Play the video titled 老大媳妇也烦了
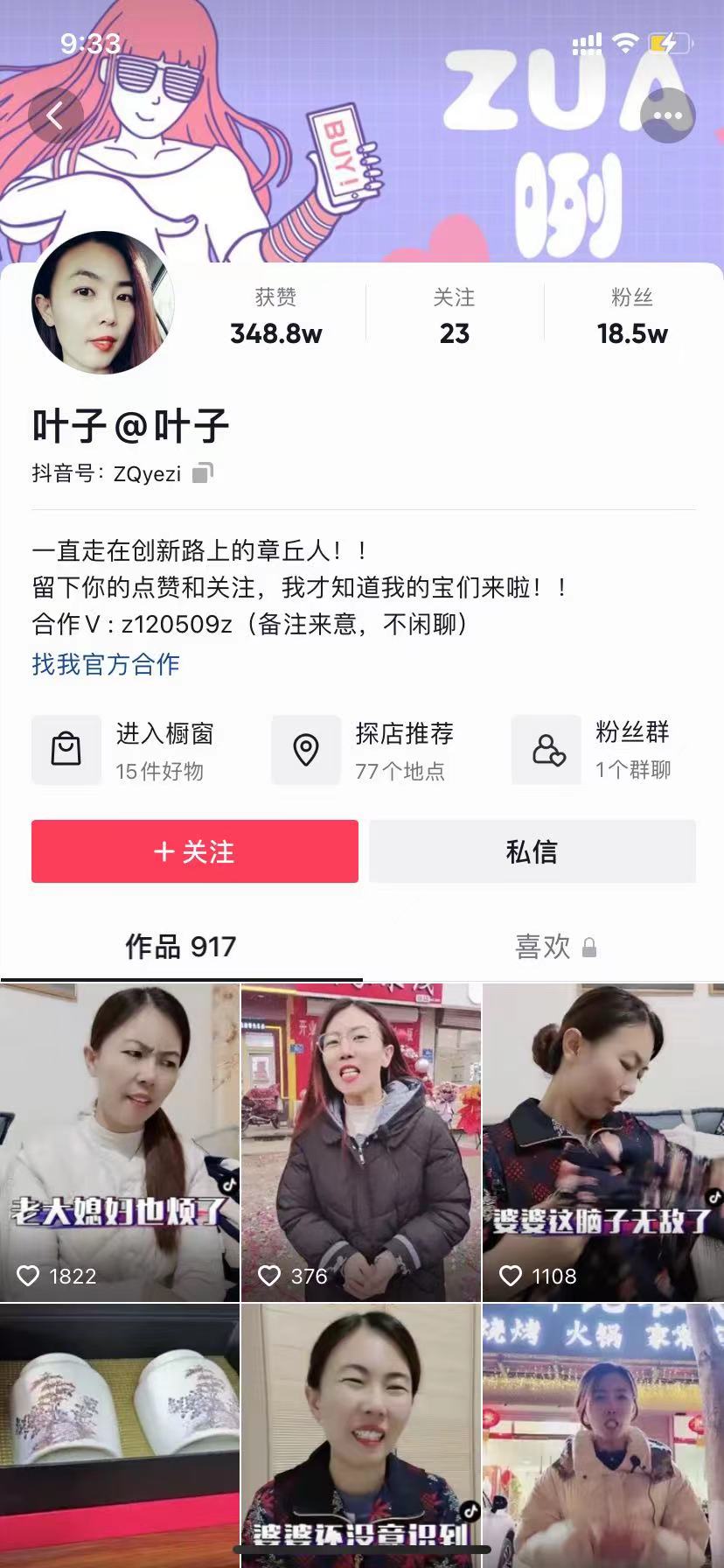This screenshot has height=1568, width=724. 119,1142
